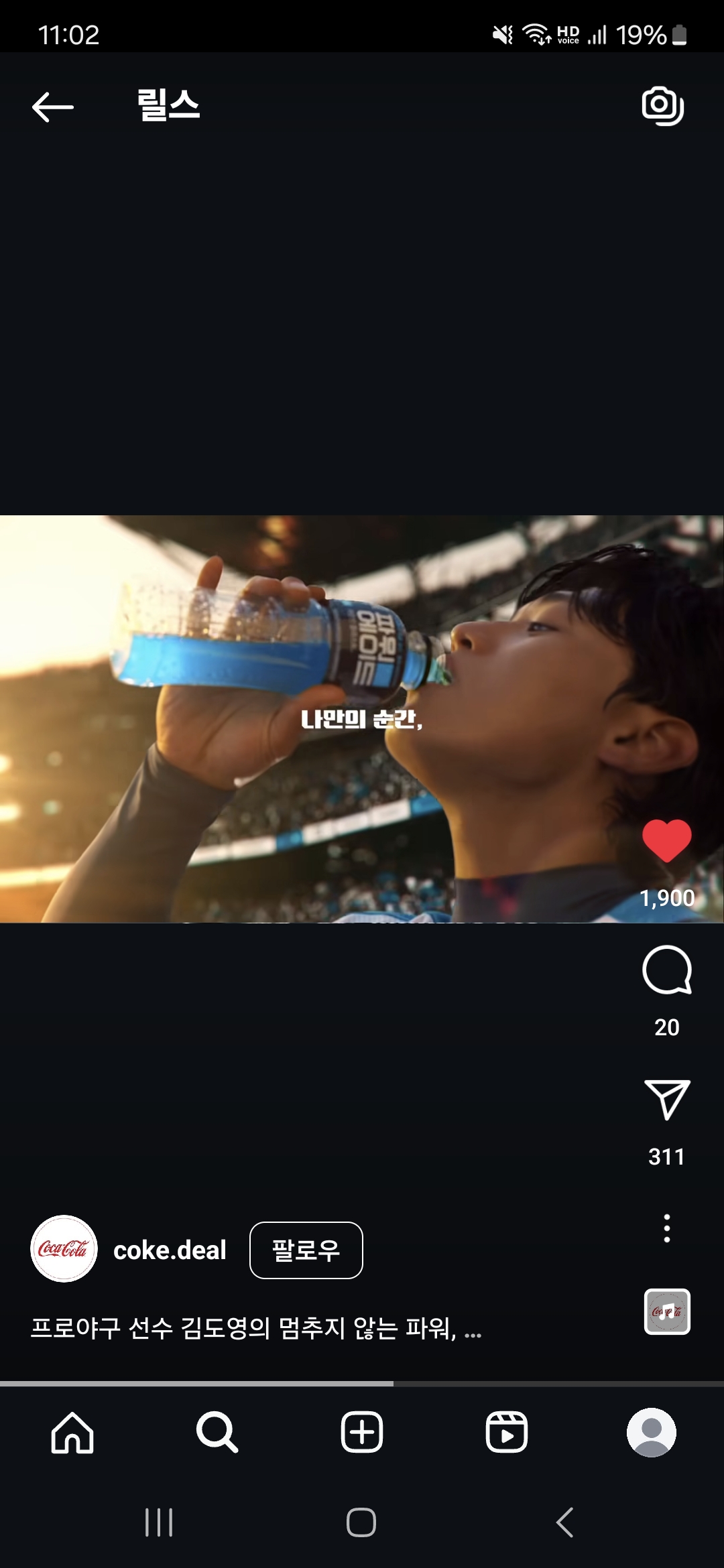Follow coke.deal with the 팔로우 button

tap(306, 1250)
